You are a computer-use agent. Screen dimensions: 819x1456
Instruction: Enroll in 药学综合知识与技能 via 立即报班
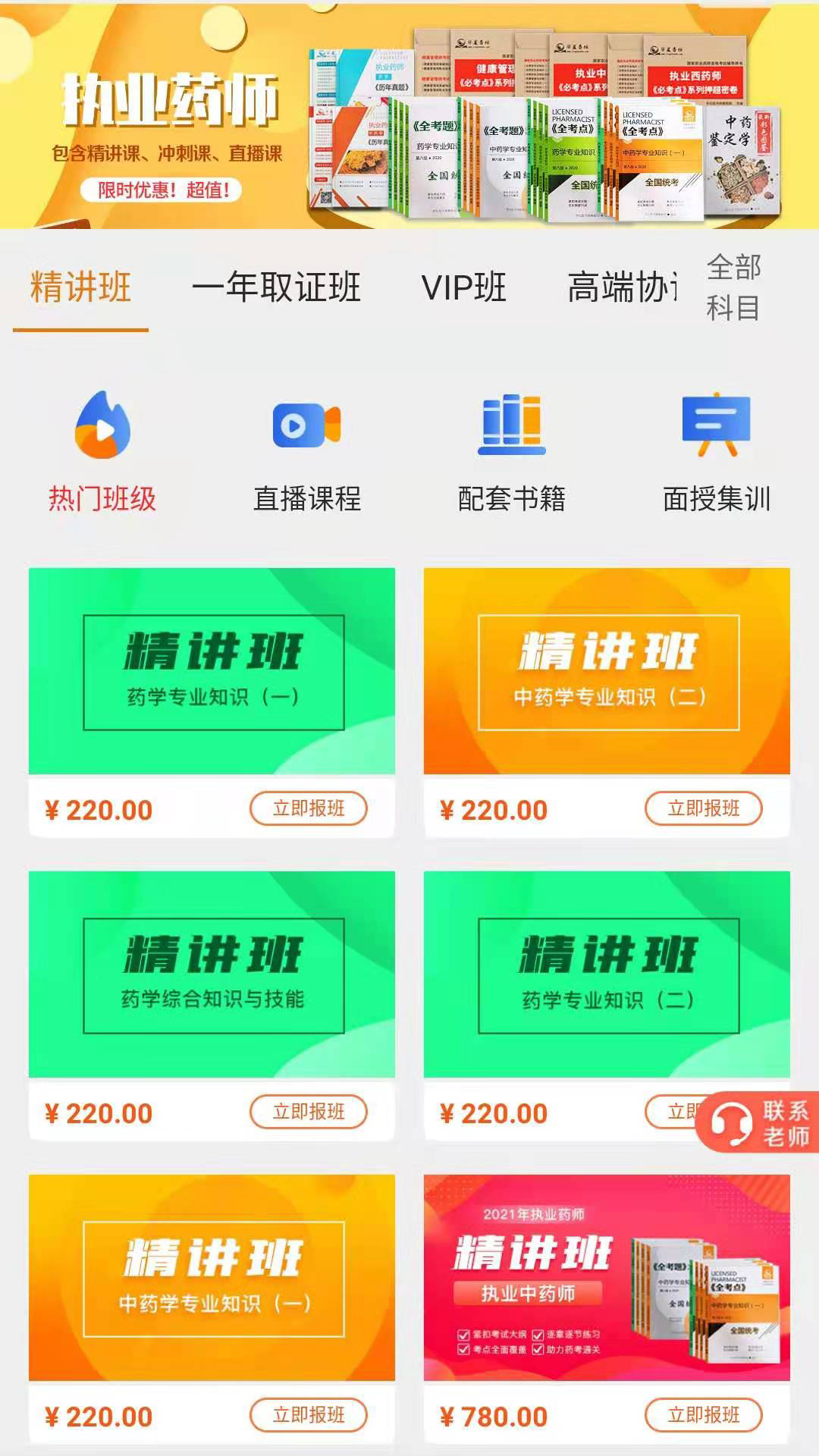pyautogui.click(x=309, y=1112)
